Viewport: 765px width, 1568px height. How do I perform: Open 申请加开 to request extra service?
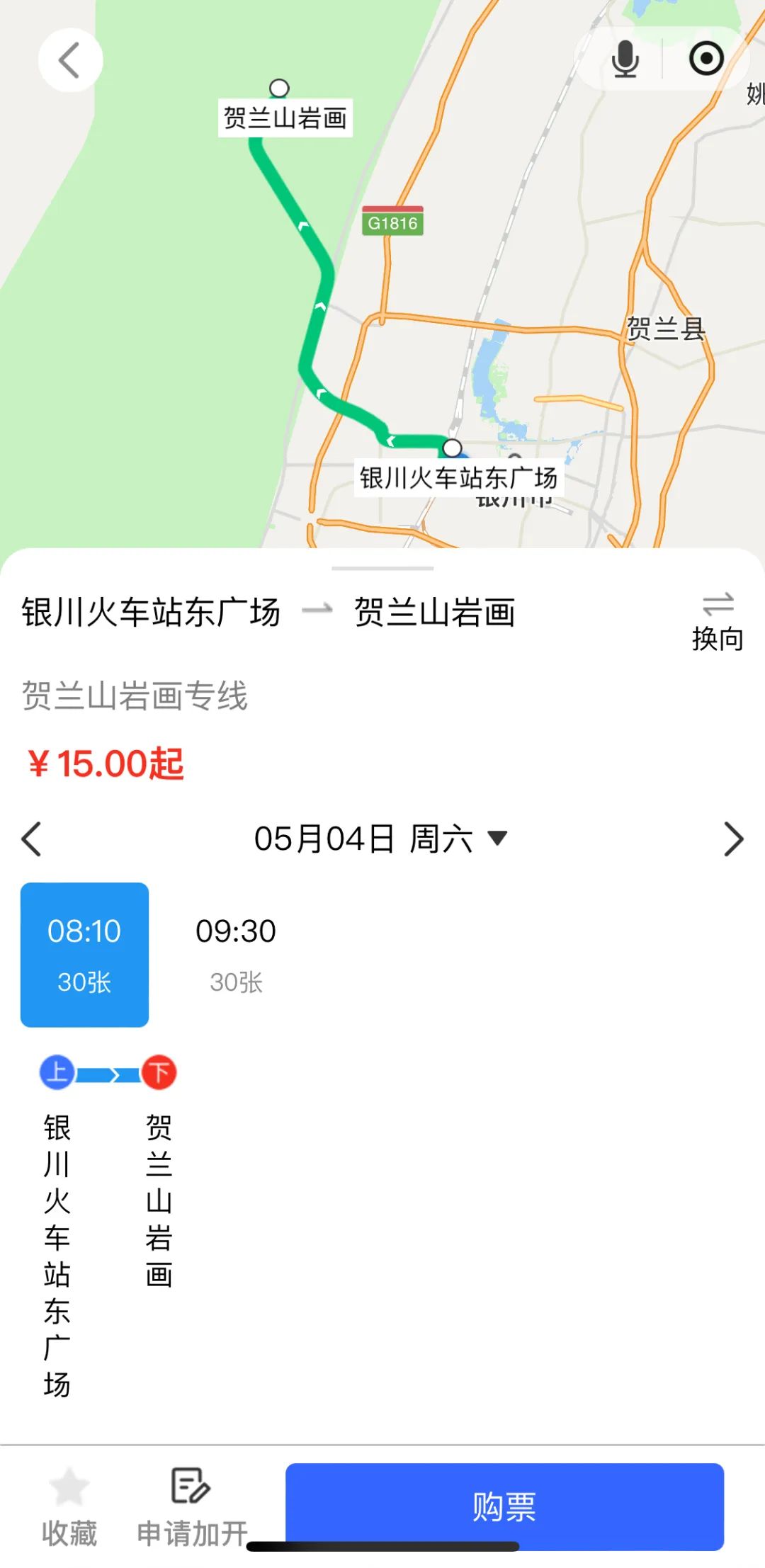coord(192,1506)
